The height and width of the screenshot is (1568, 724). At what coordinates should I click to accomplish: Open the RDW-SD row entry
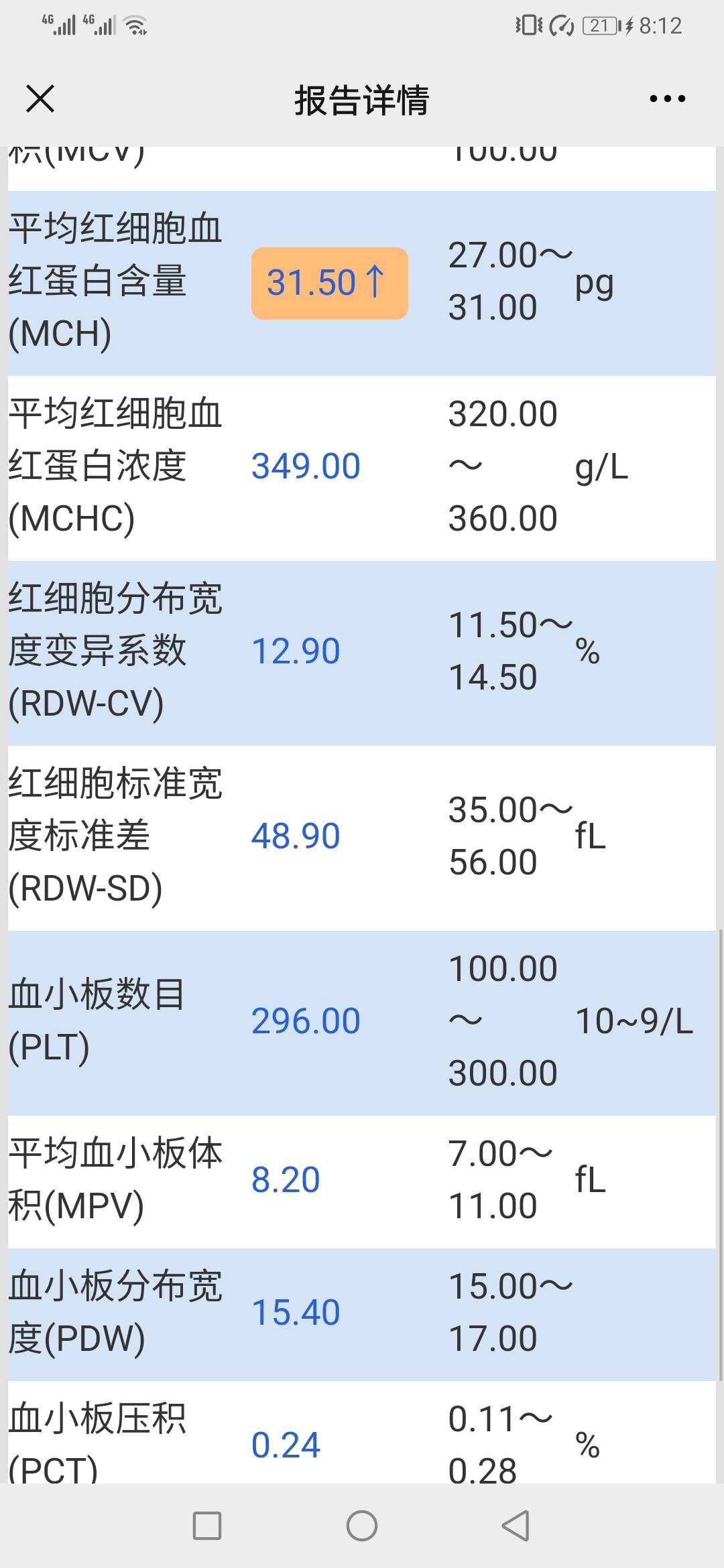click(362, 834)
